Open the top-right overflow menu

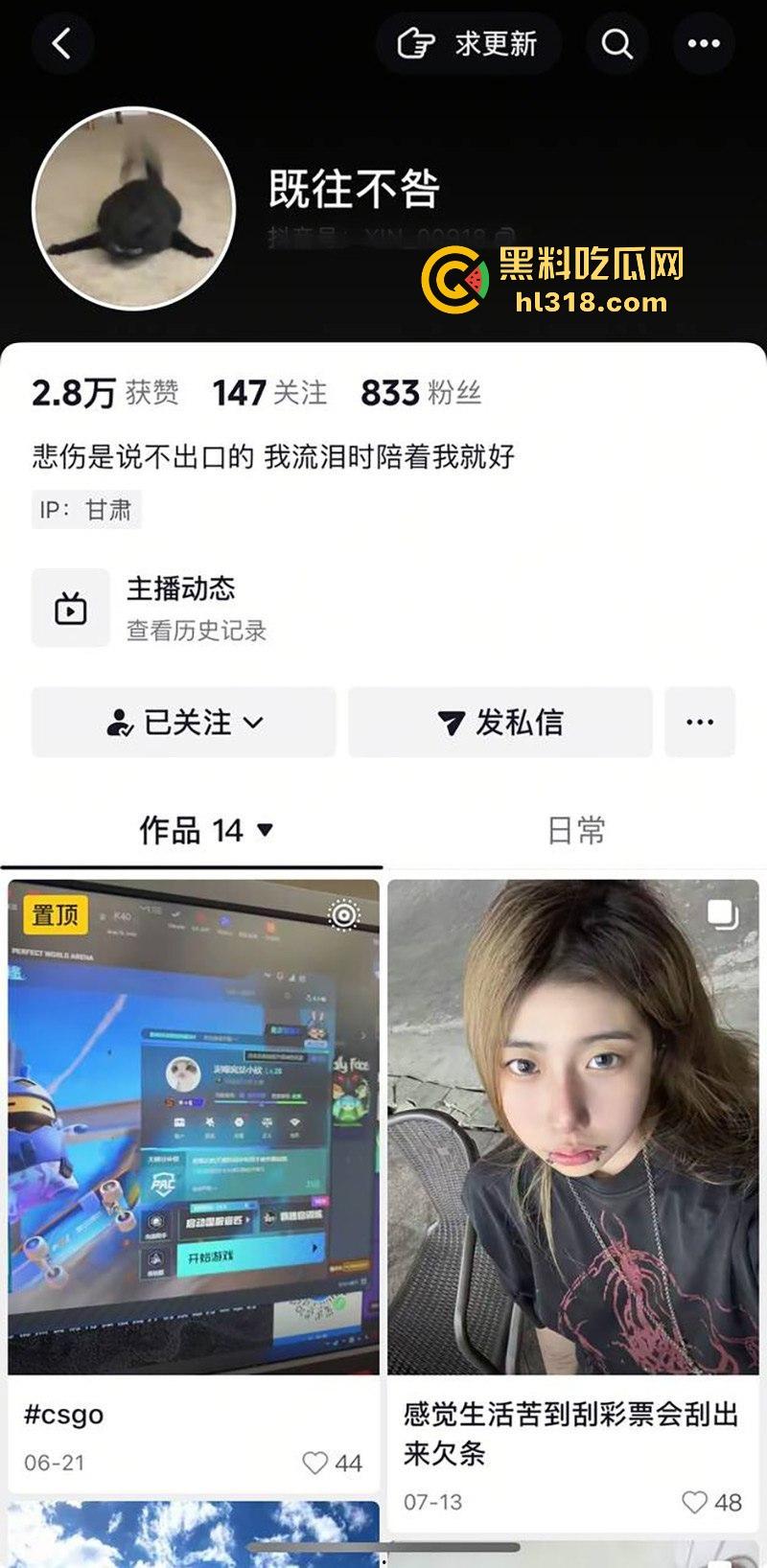(704, 43)
